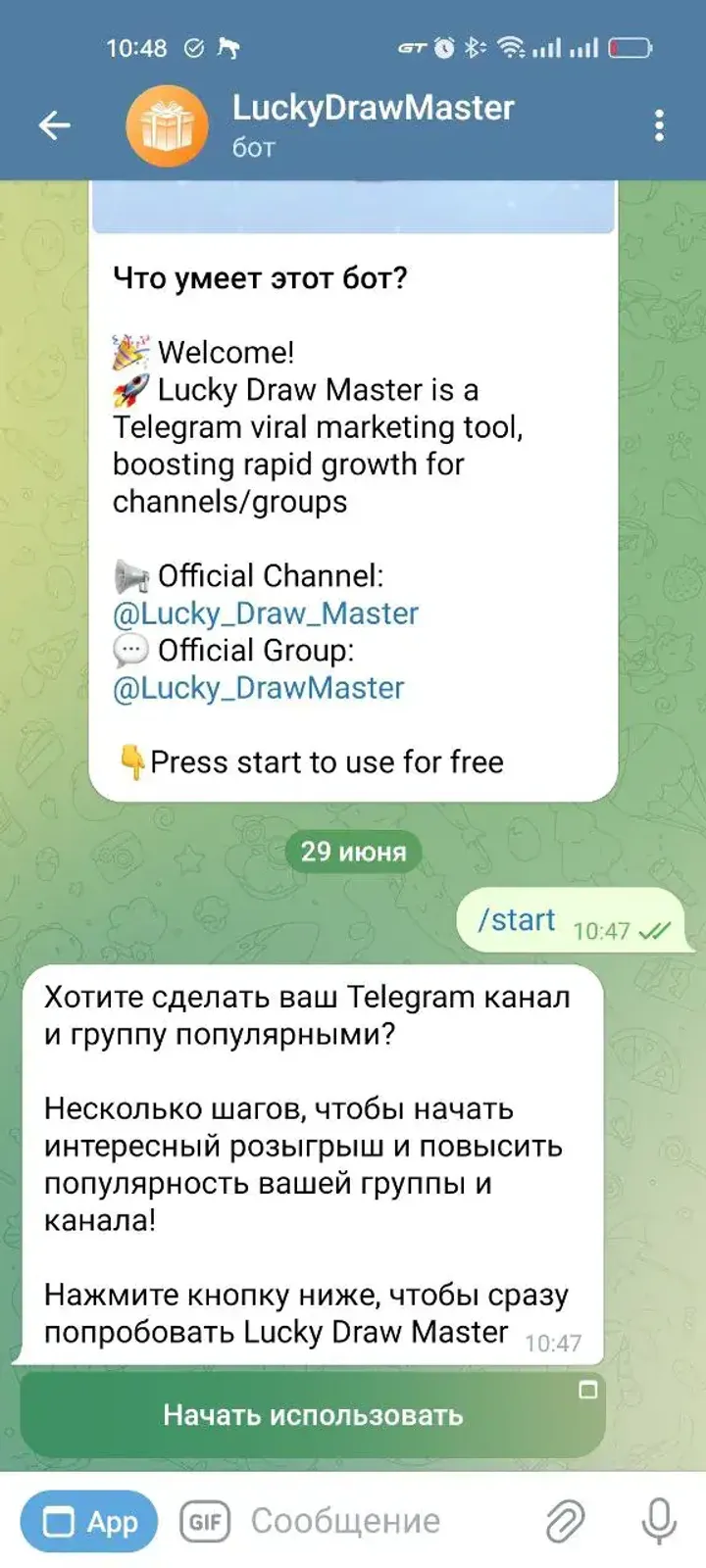Viewport: 706px width, 1568px height.
Task: Tap the Начать использовать button
Action: (313, 1415)
